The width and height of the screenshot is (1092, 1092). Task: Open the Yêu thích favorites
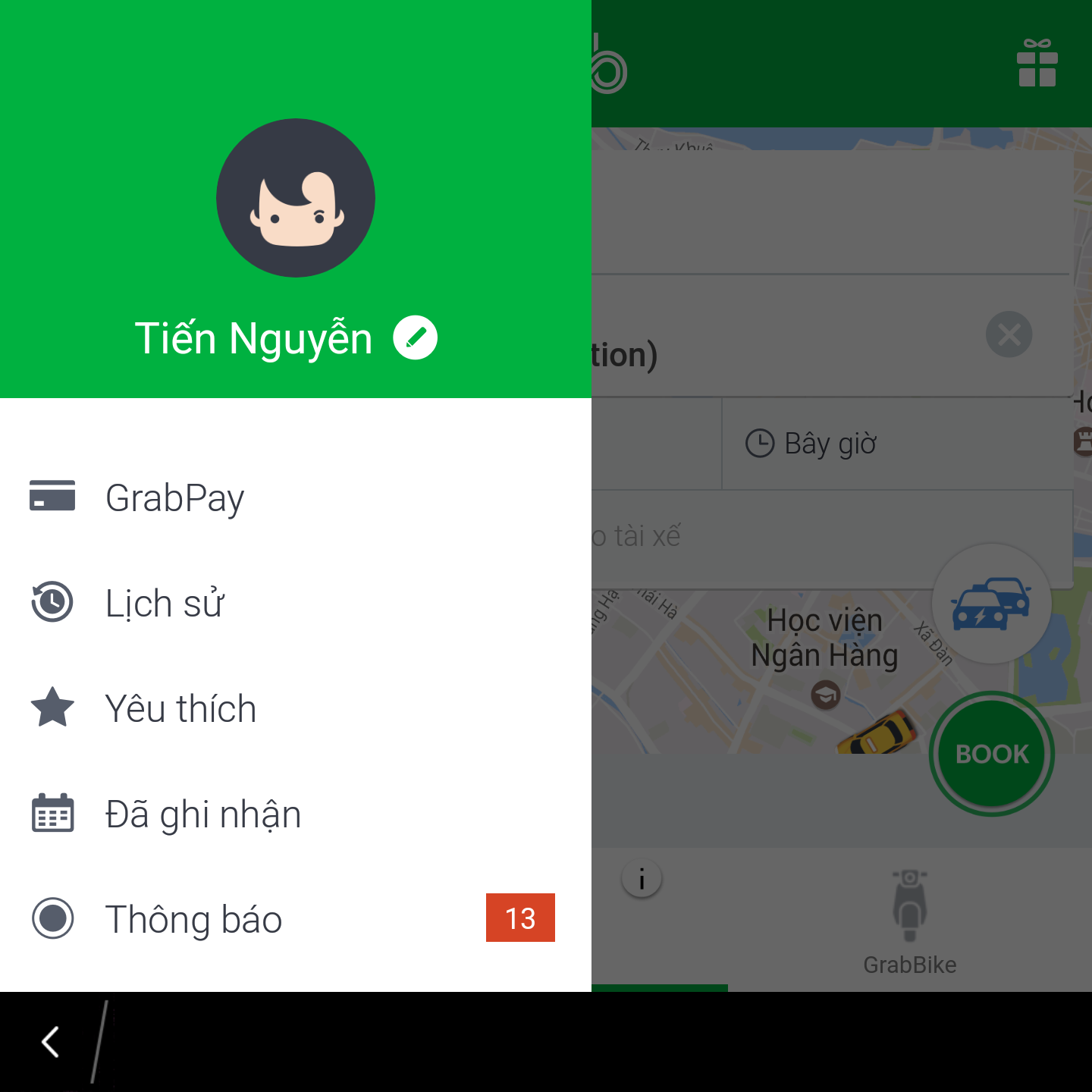click(x=180, y=709)
